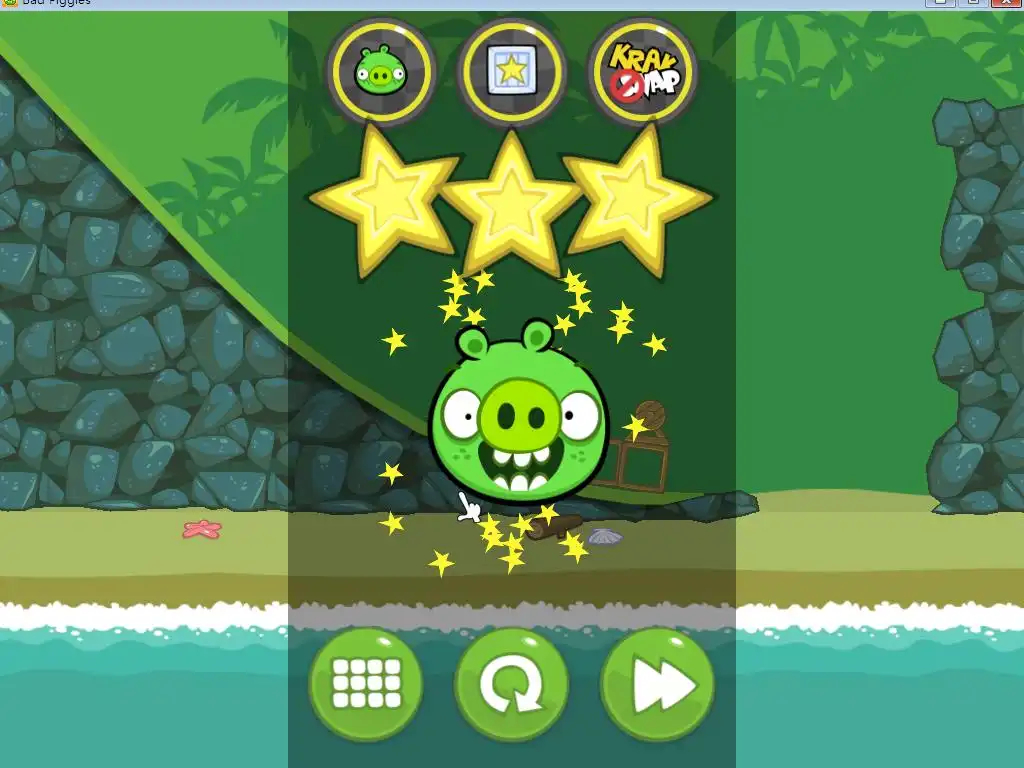Open the level selection grid
The height and width of the screenshot is (768, 1024).
365,685
